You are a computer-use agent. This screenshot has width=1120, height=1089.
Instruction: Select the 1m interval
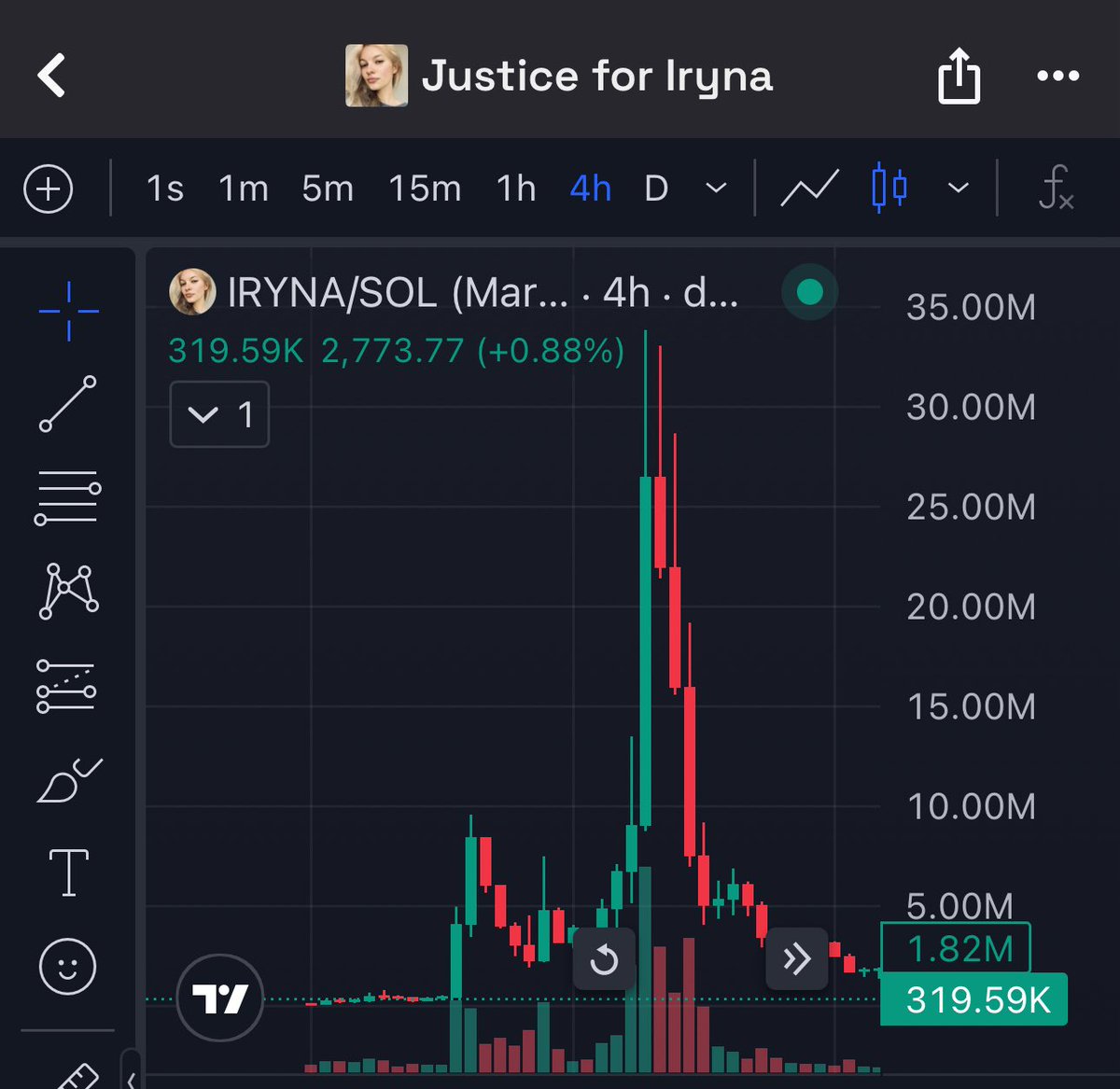click(244, 189)
